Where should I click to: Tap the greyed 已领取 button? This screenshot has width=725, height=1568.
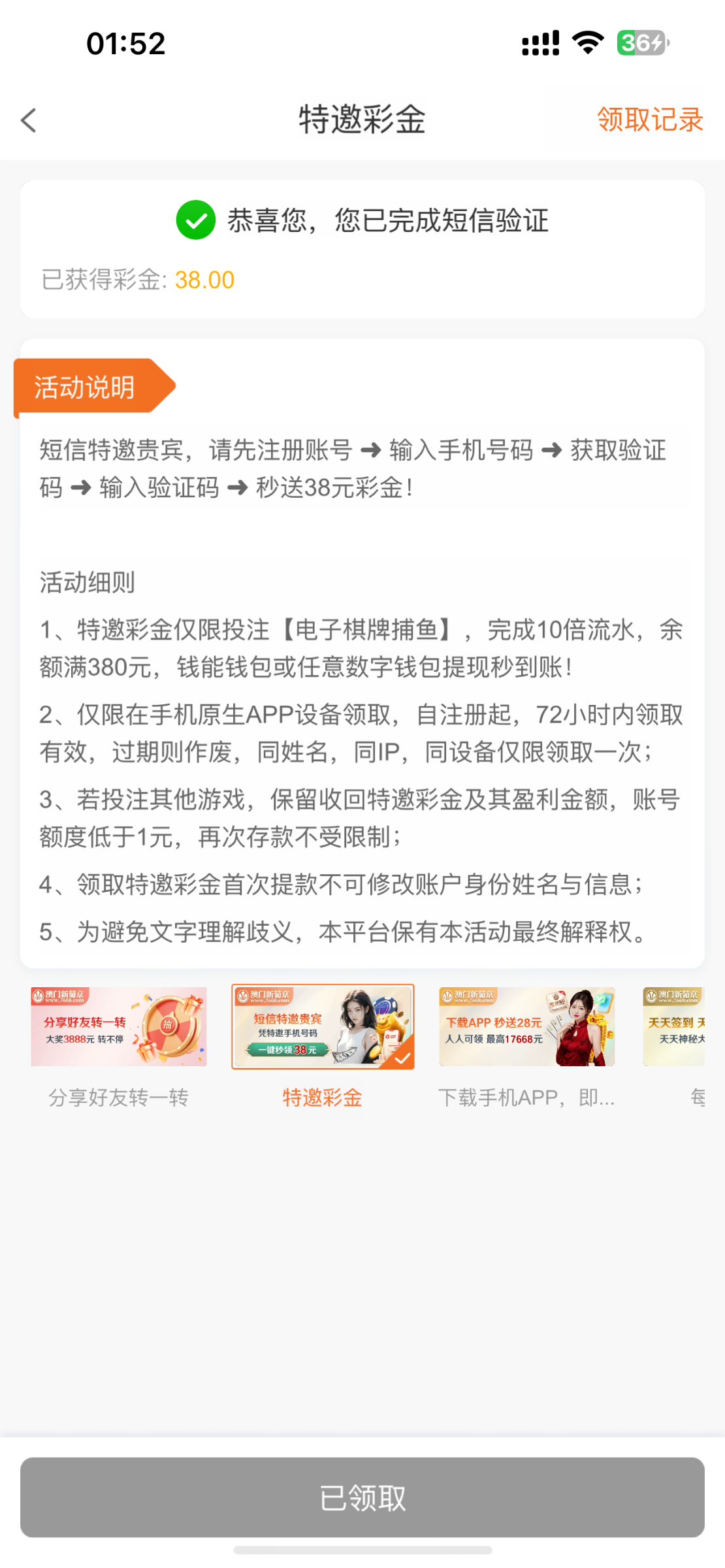pyautogui.click(x=362, y=1497)
